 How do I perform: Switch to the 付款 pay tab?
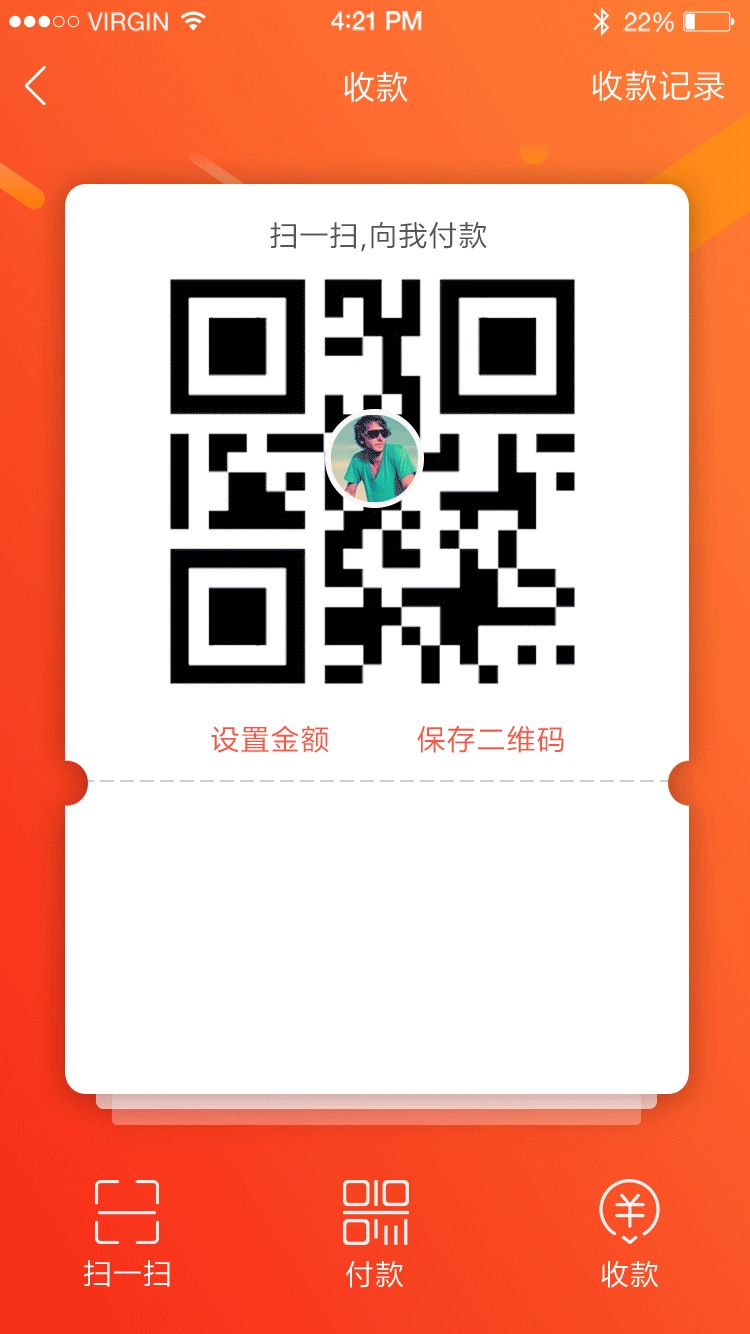pos(375,1234)
